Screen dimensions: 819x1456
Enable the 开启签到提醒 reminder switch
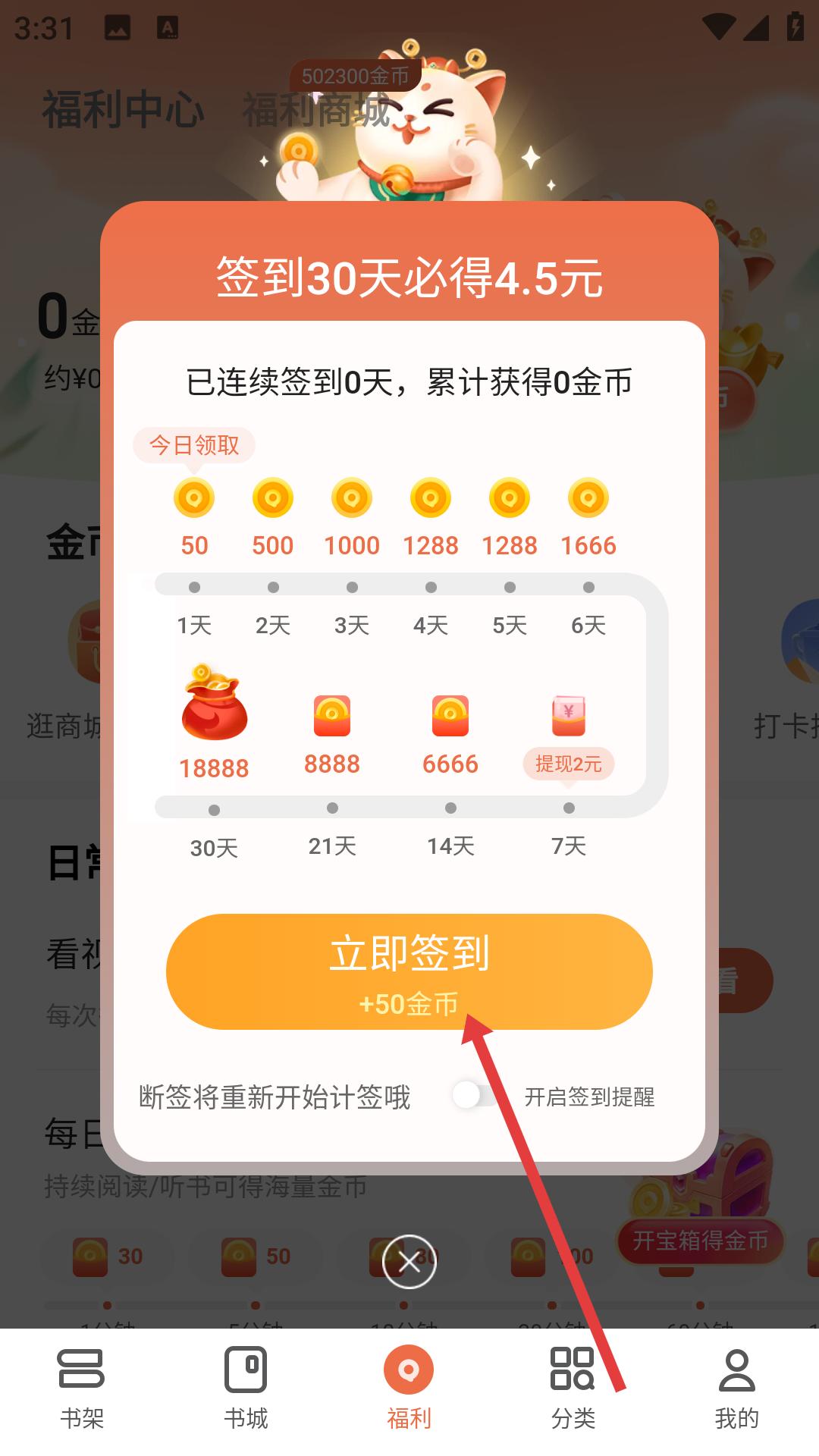click(x=475, y=1096)
